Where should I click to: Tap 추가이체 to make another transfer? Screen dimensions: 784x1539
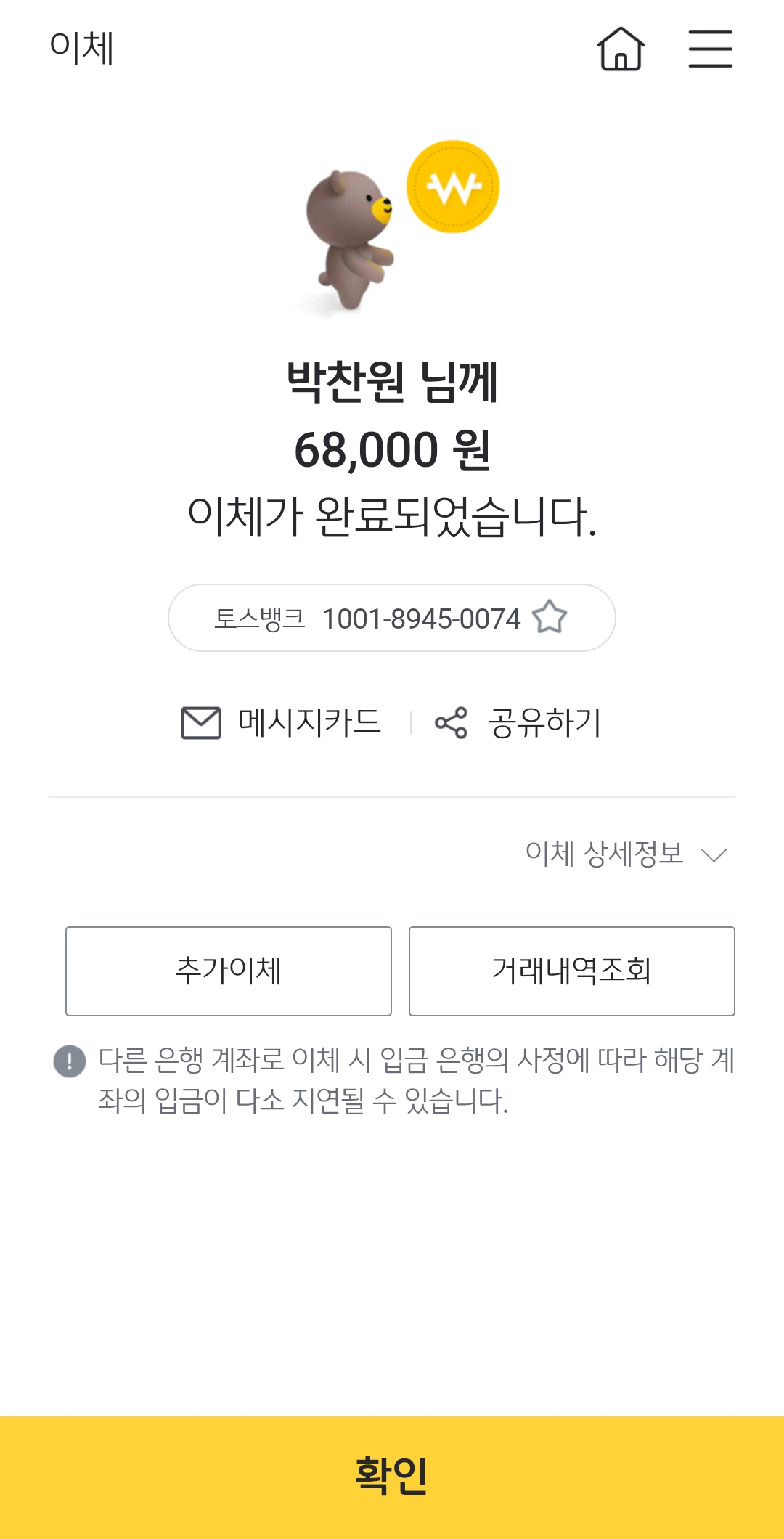(229, 971)
